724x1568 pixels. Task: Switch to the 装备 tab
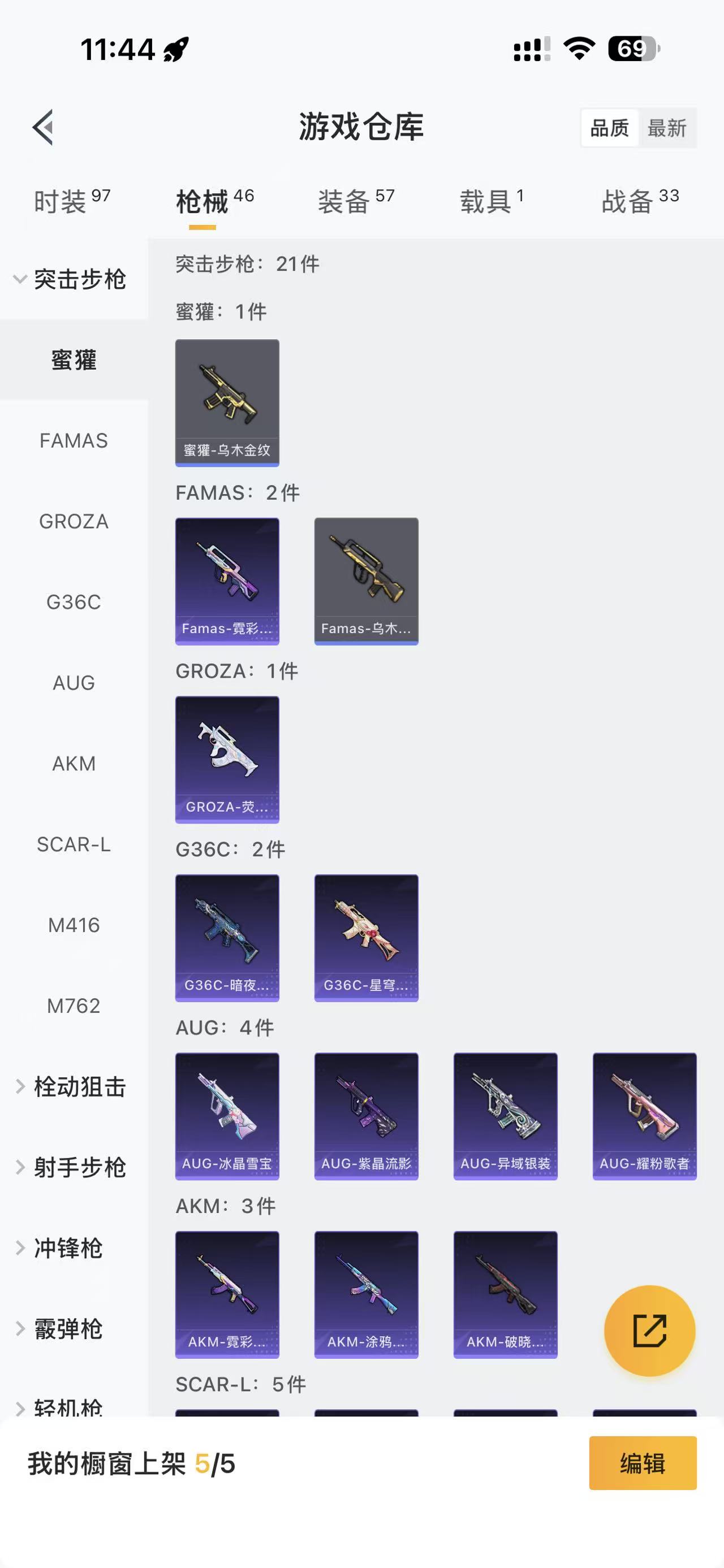click(356, 201)
